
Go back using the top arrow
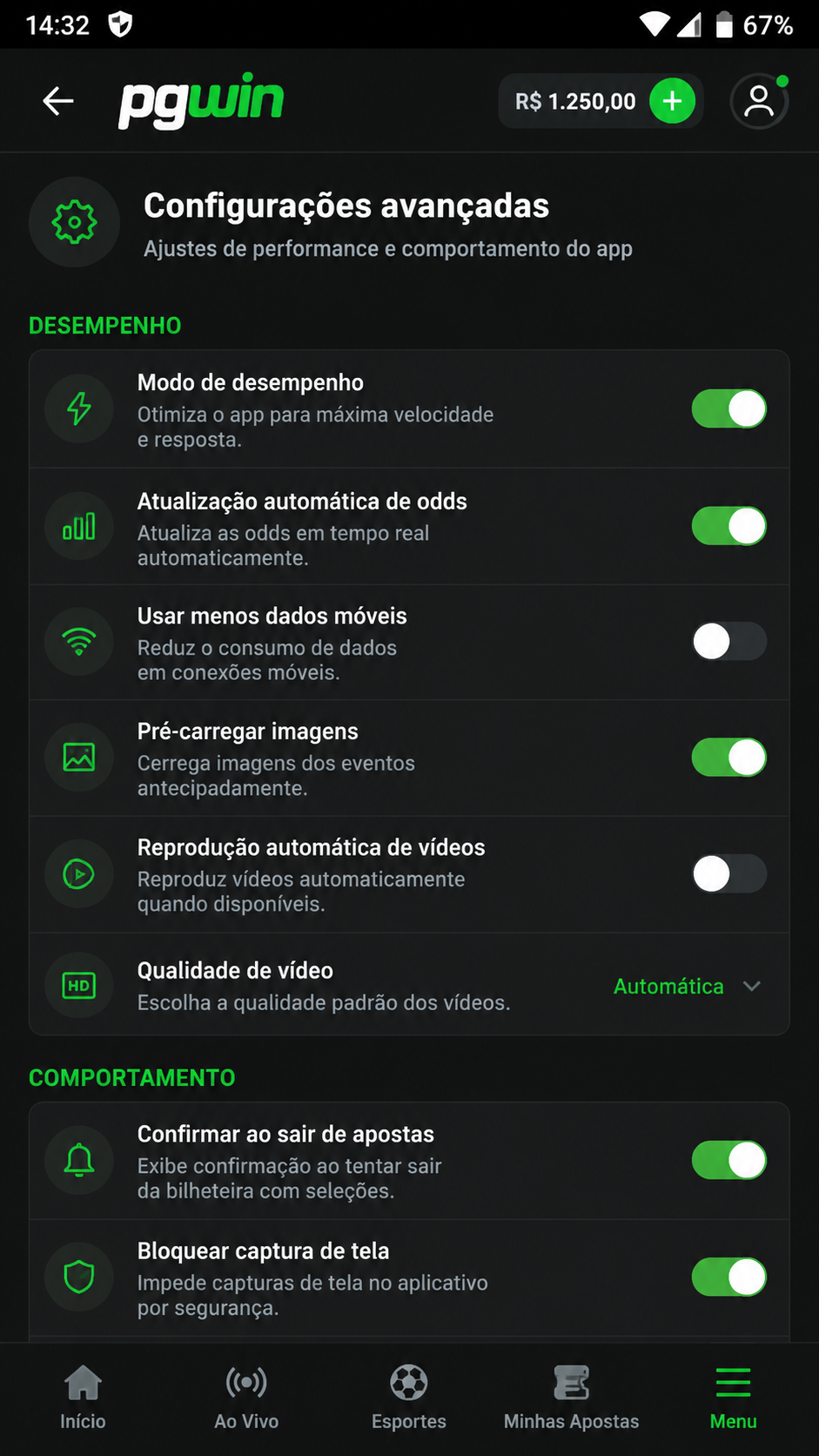click(x=58, y=101)
